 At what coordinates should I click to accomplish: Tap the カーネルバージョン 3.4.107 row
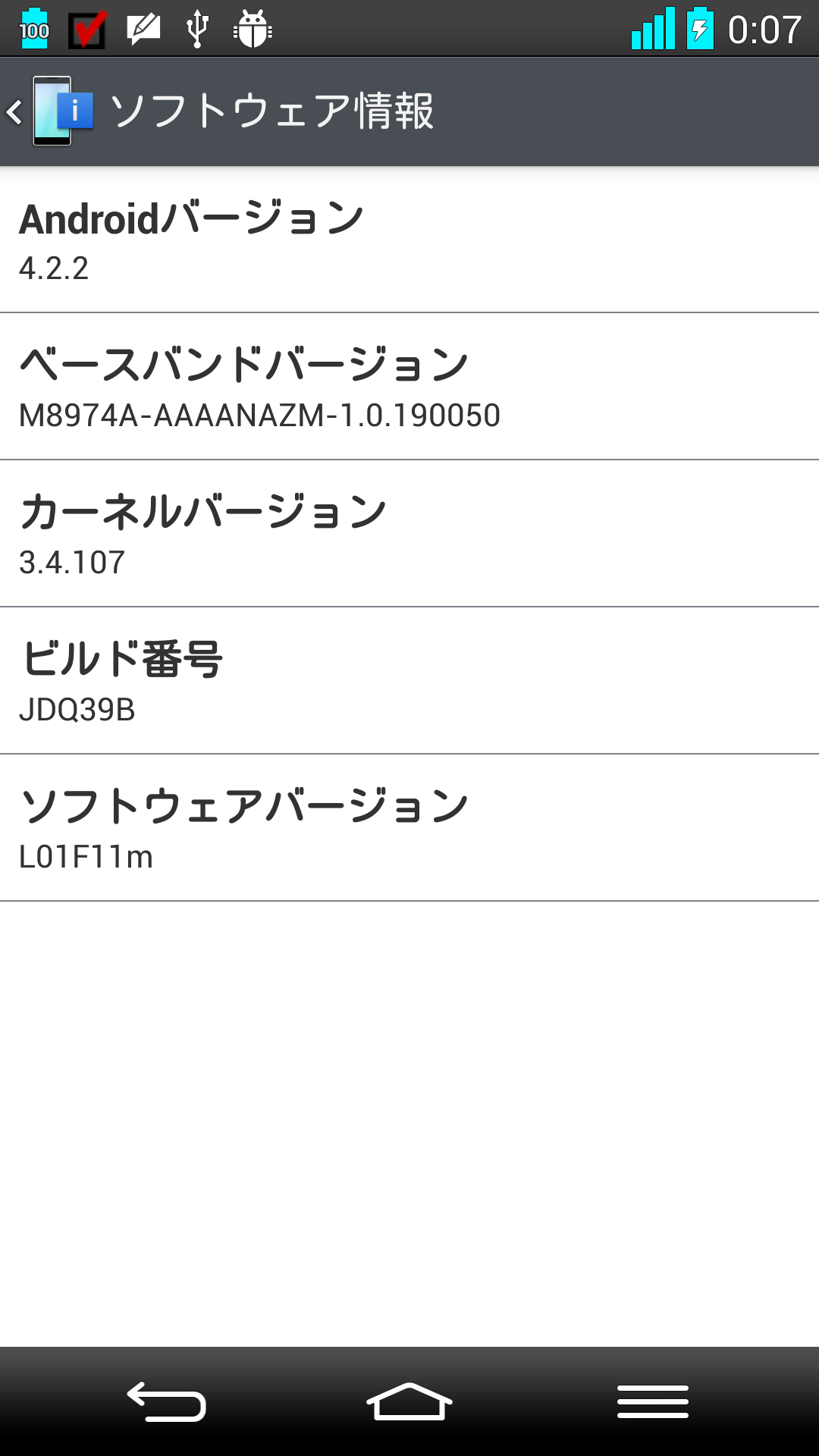pyautogui.click(x=409, y=534)
